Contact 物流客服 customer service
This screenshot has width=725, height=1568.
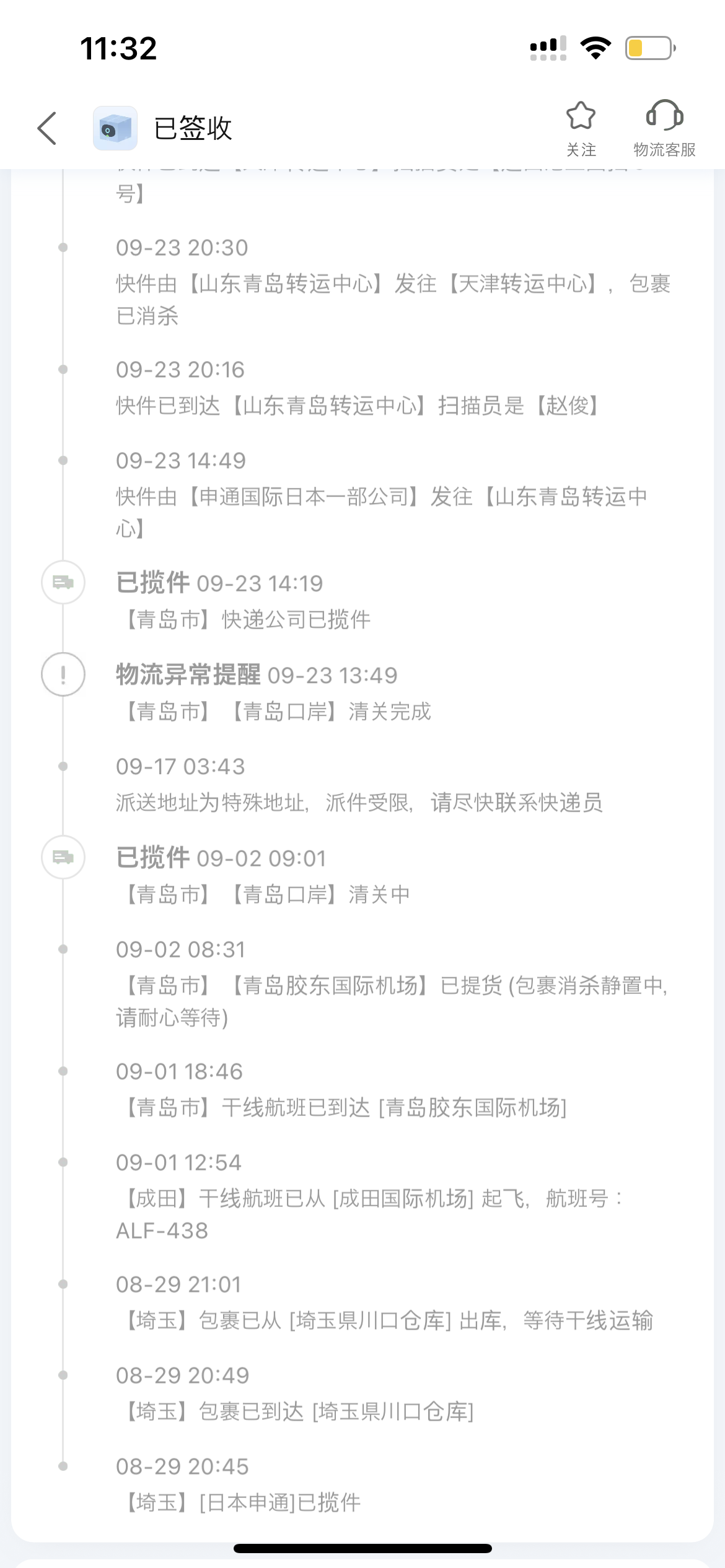point(664,128)
